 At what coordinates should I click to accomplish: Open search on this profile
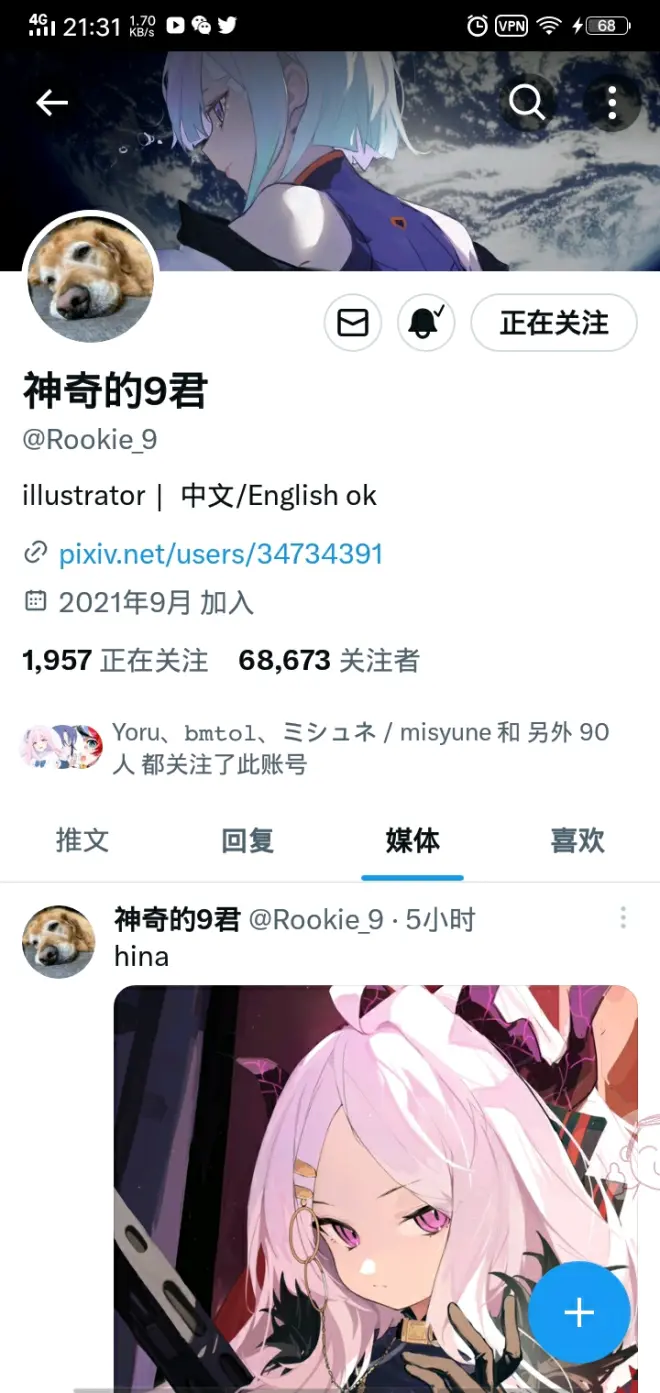click(527, 102)
